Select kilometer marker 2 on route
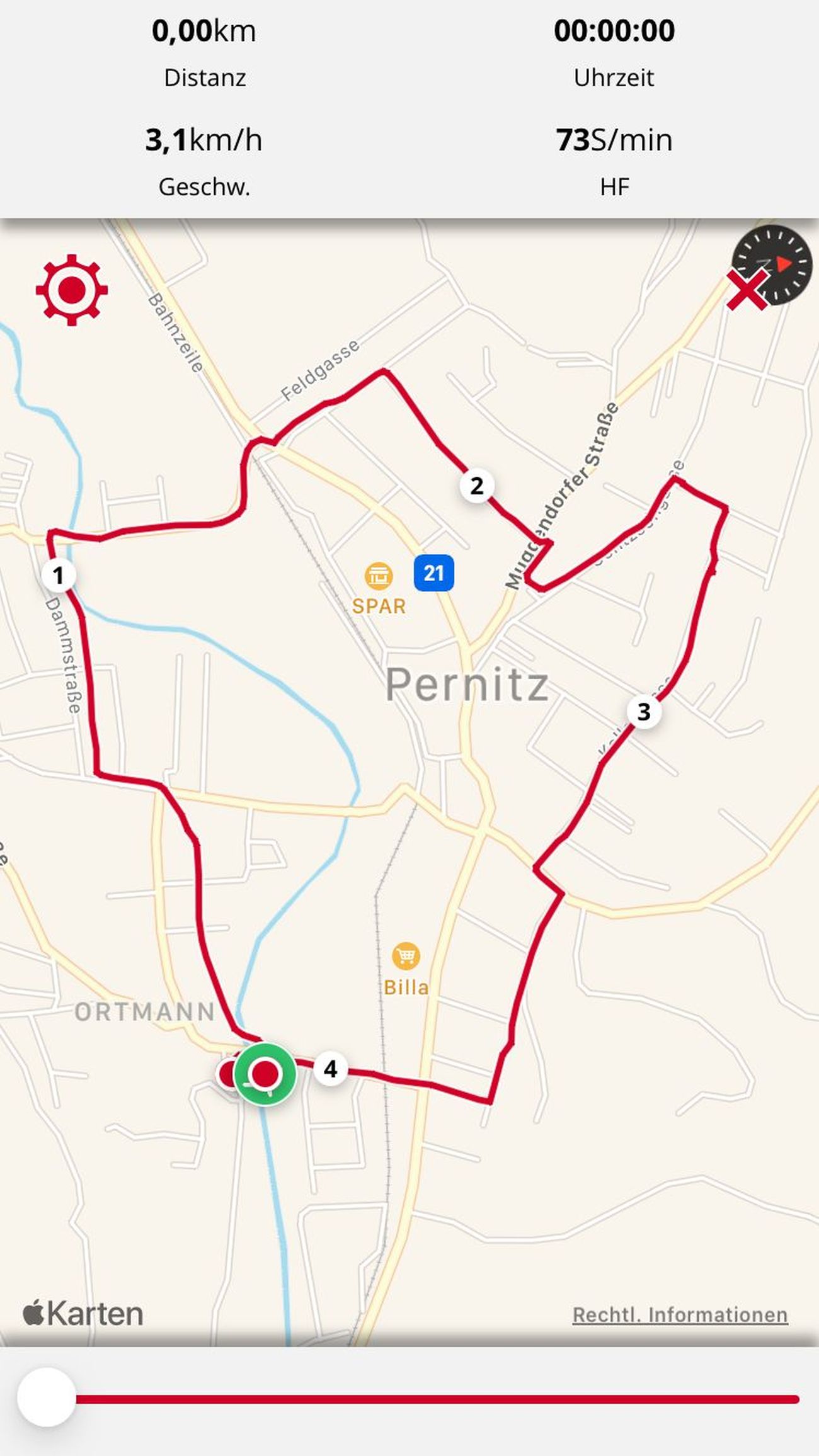The image size is (819, 1456). 476,486
